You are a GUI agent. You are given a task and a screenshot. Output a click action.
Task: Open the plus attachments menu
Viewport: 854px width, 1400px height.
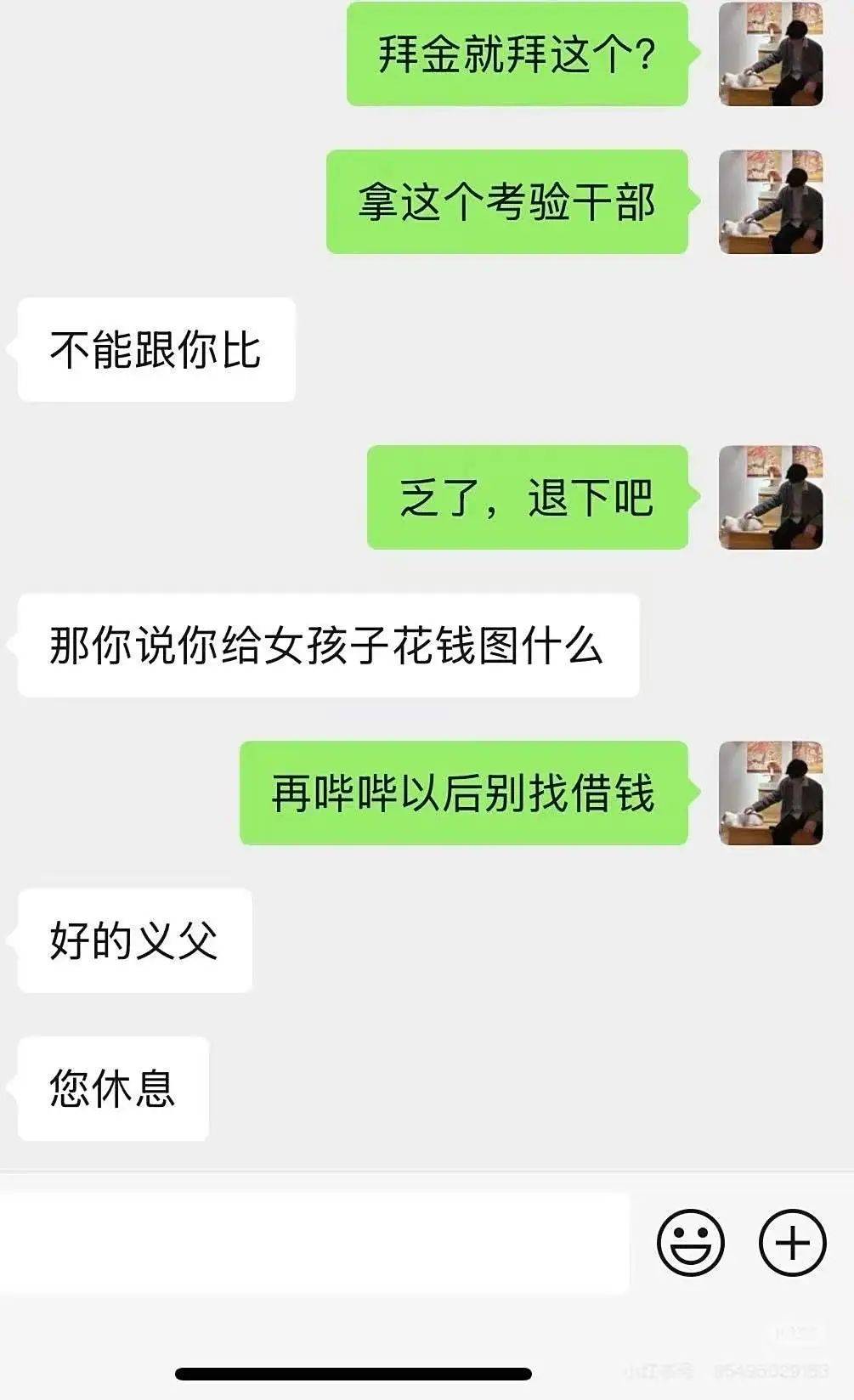[792, 1243]
